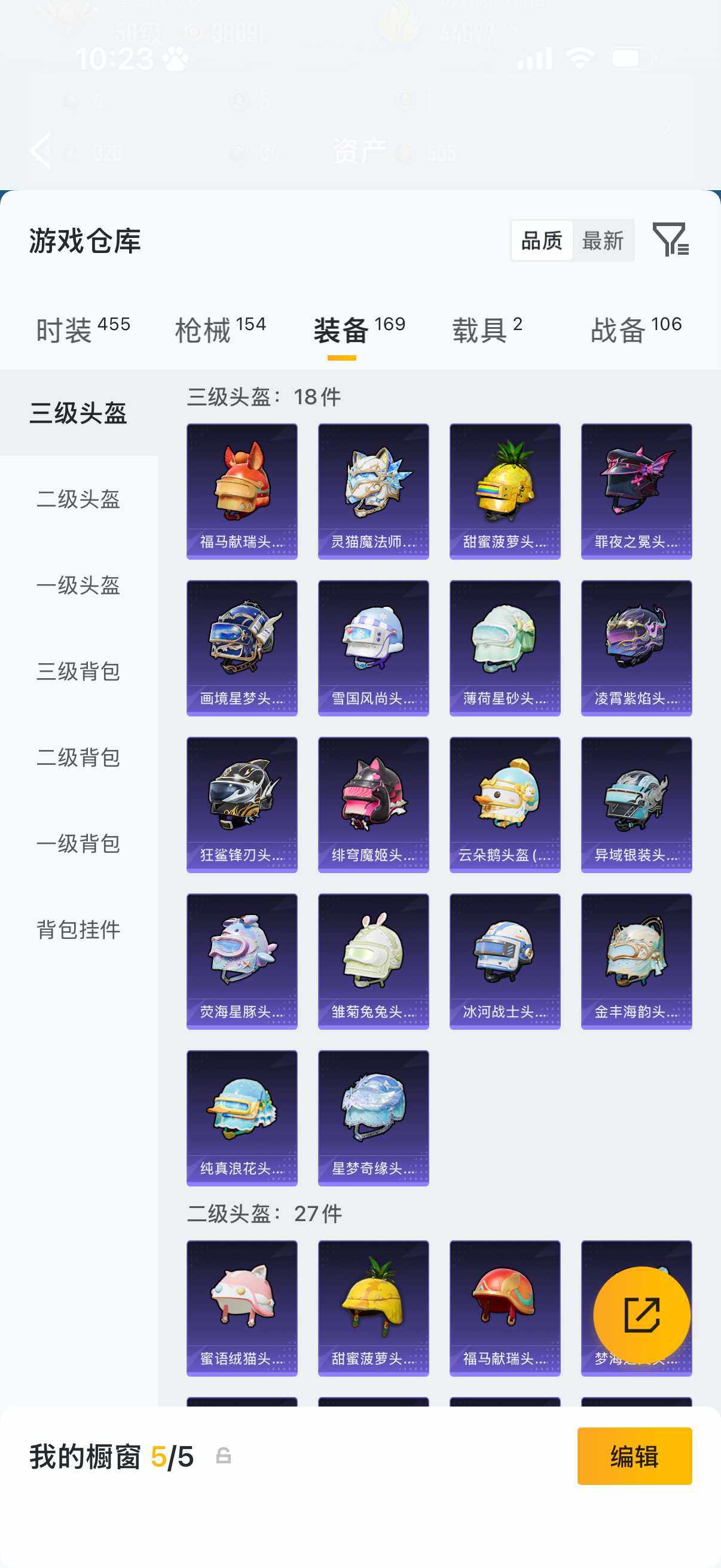Tap the orange share floating button
This screenshot has width=721, height=1568.
pyautogui.click(x=641, y=1315)
